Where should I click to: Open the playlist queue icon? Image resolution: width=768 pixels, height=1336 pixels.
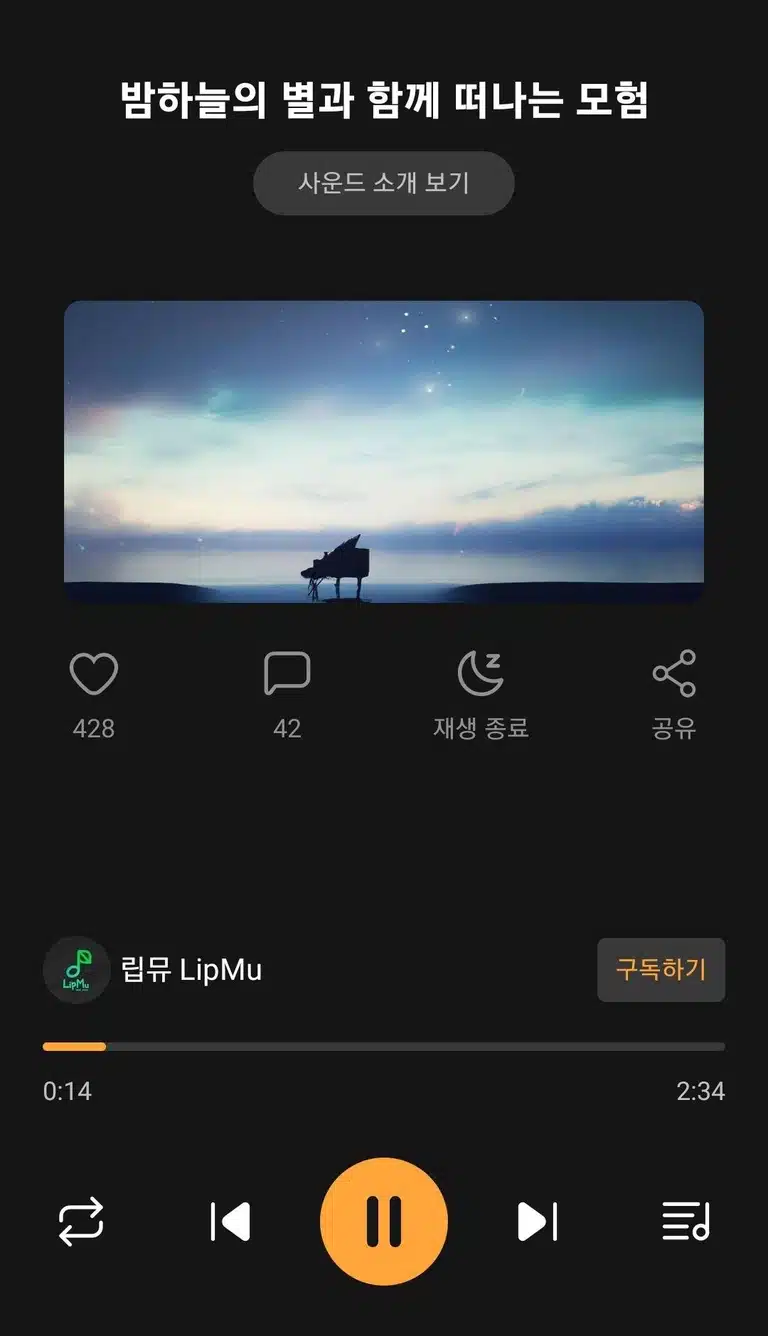[x=686, y=1222]
